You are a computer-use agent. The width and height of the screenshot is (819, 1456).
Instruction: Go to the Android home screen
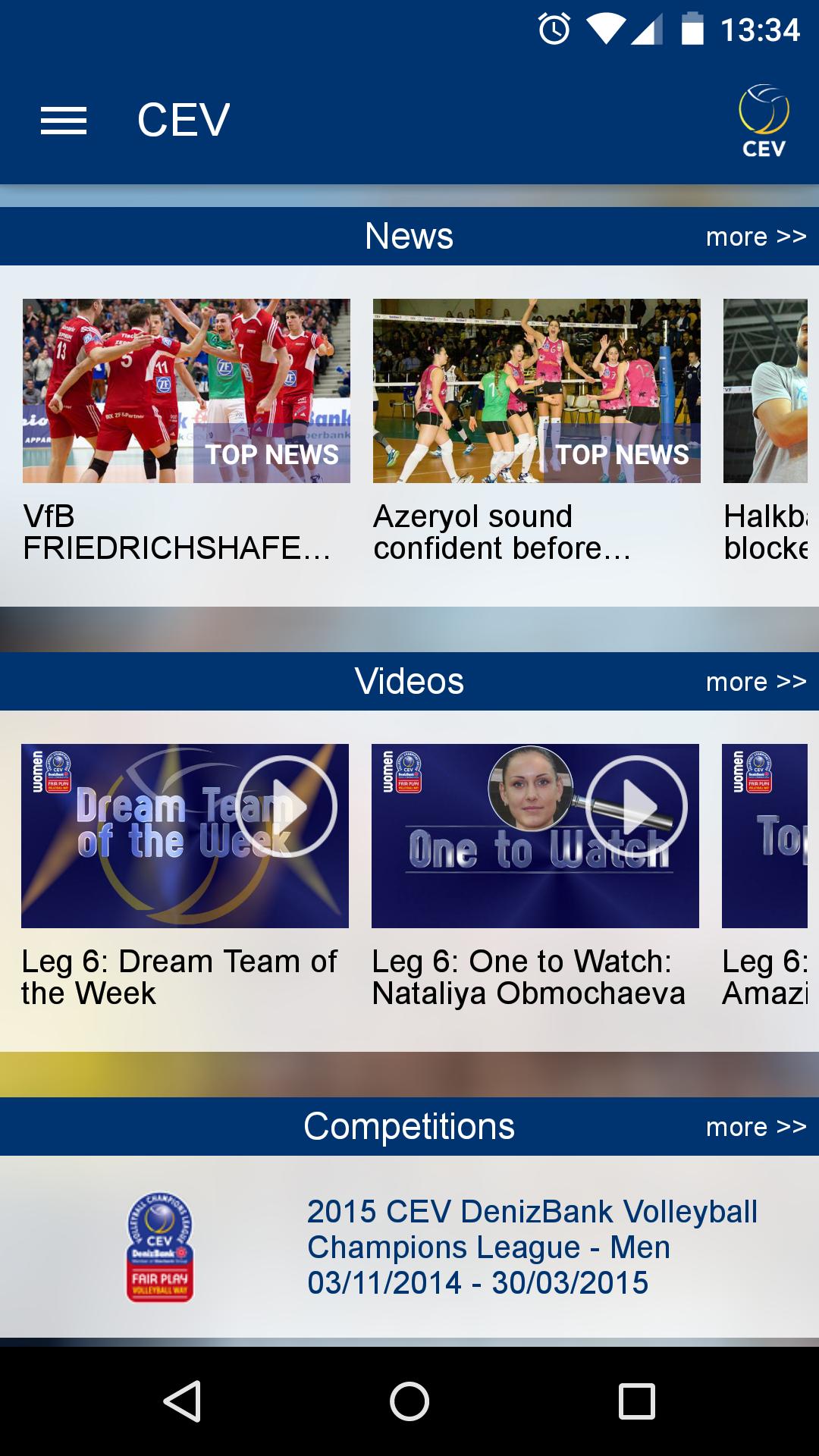click(x=409, y=1401)
